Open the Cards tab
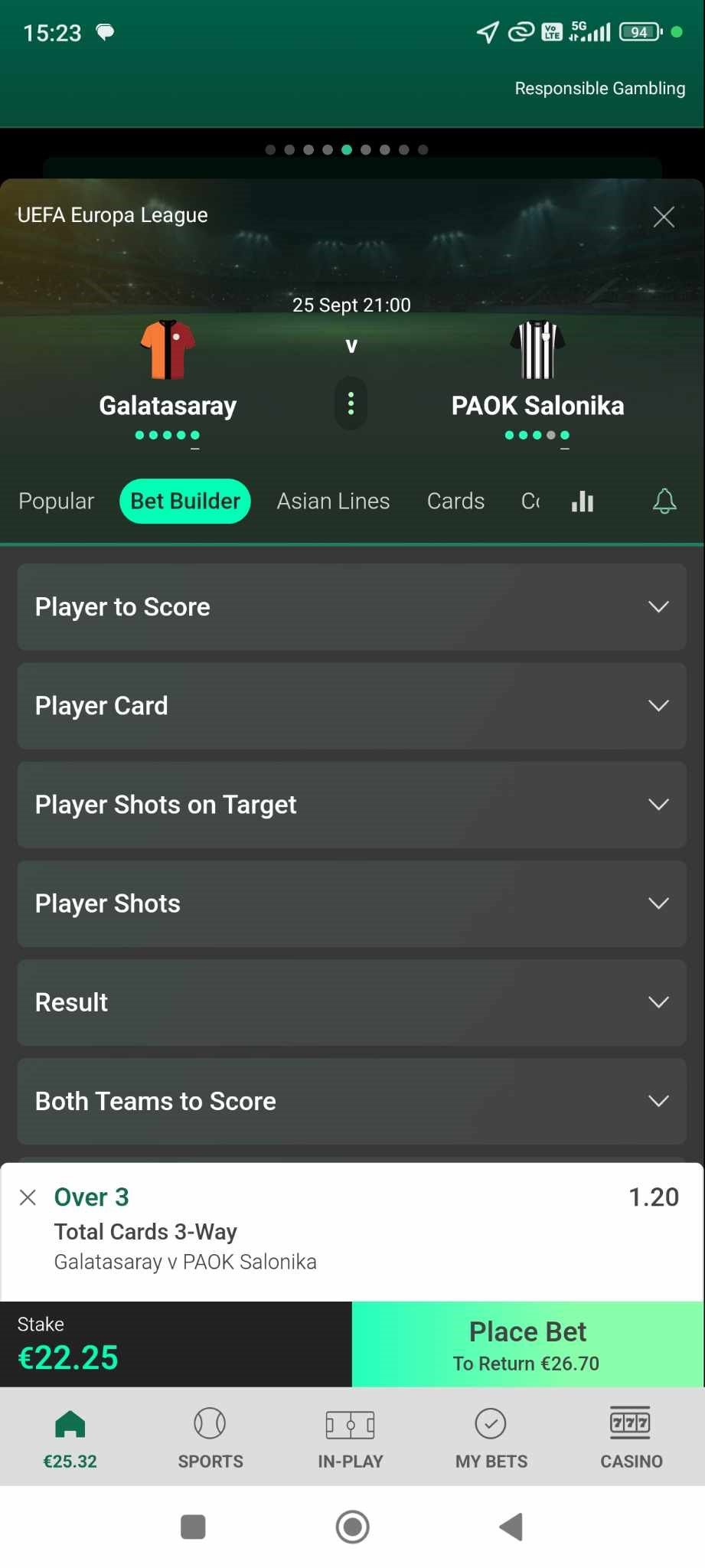The width and height of the screenshot is (705, 1568). point(455,501)
